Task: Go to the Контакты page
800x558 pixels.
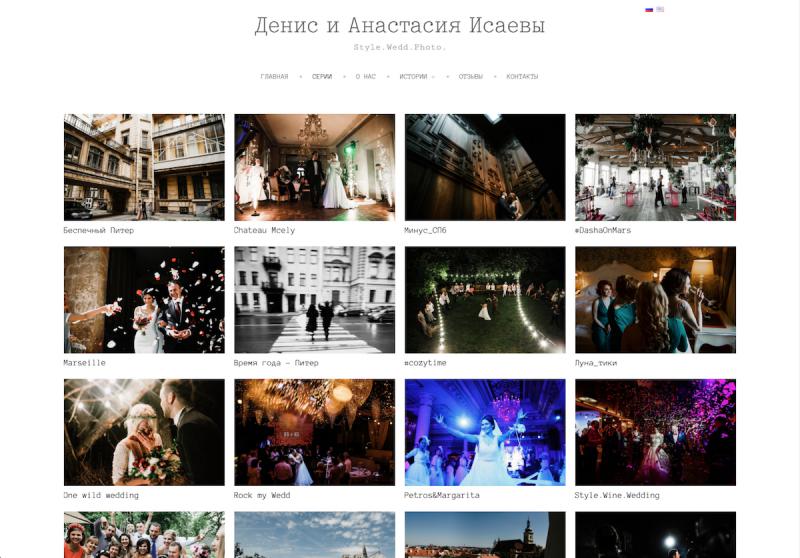Action: [x=522, y=77]
